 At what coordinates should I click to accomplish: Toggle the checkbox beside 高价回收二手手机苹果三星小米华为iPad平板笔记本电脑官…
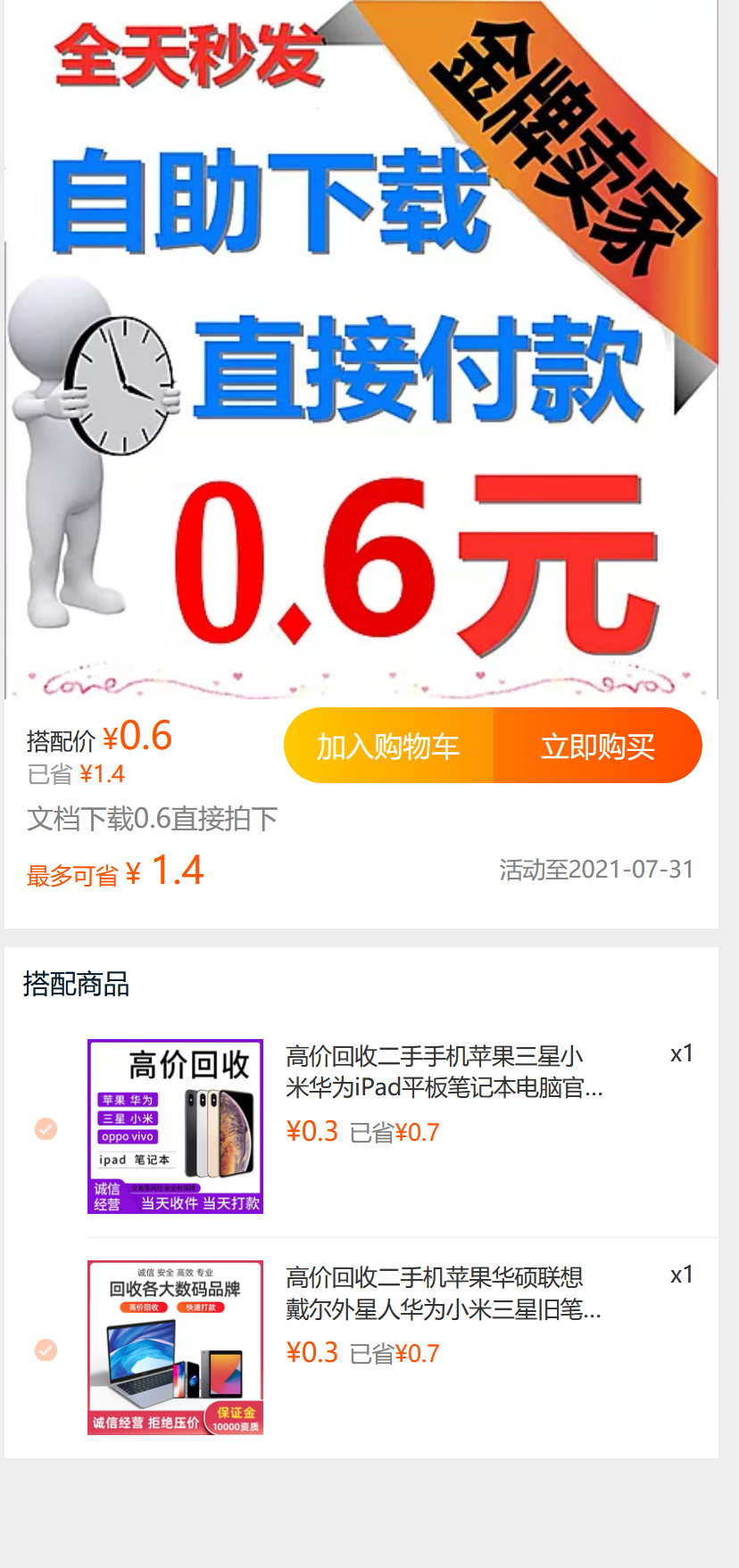(46, 1129)
